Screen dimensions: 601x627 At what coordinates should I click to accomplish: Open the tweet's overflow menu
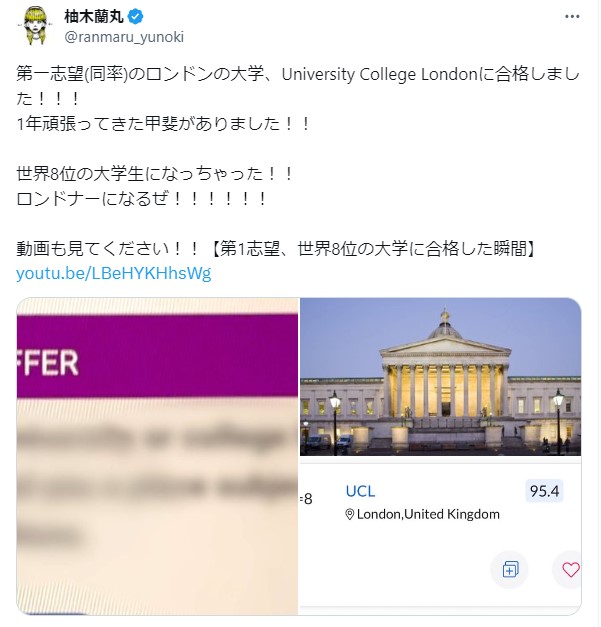(x=571, y=18)
